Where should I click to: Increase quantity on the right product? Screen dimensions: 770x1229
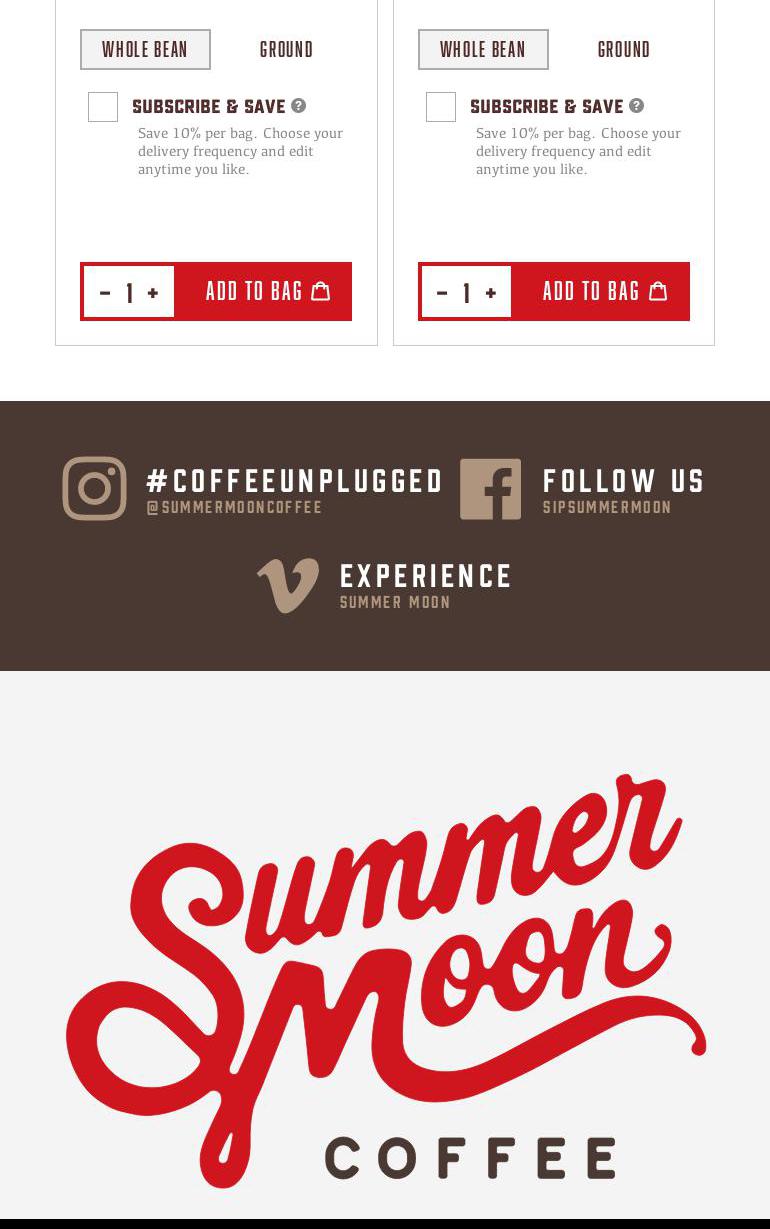point(491,293)
